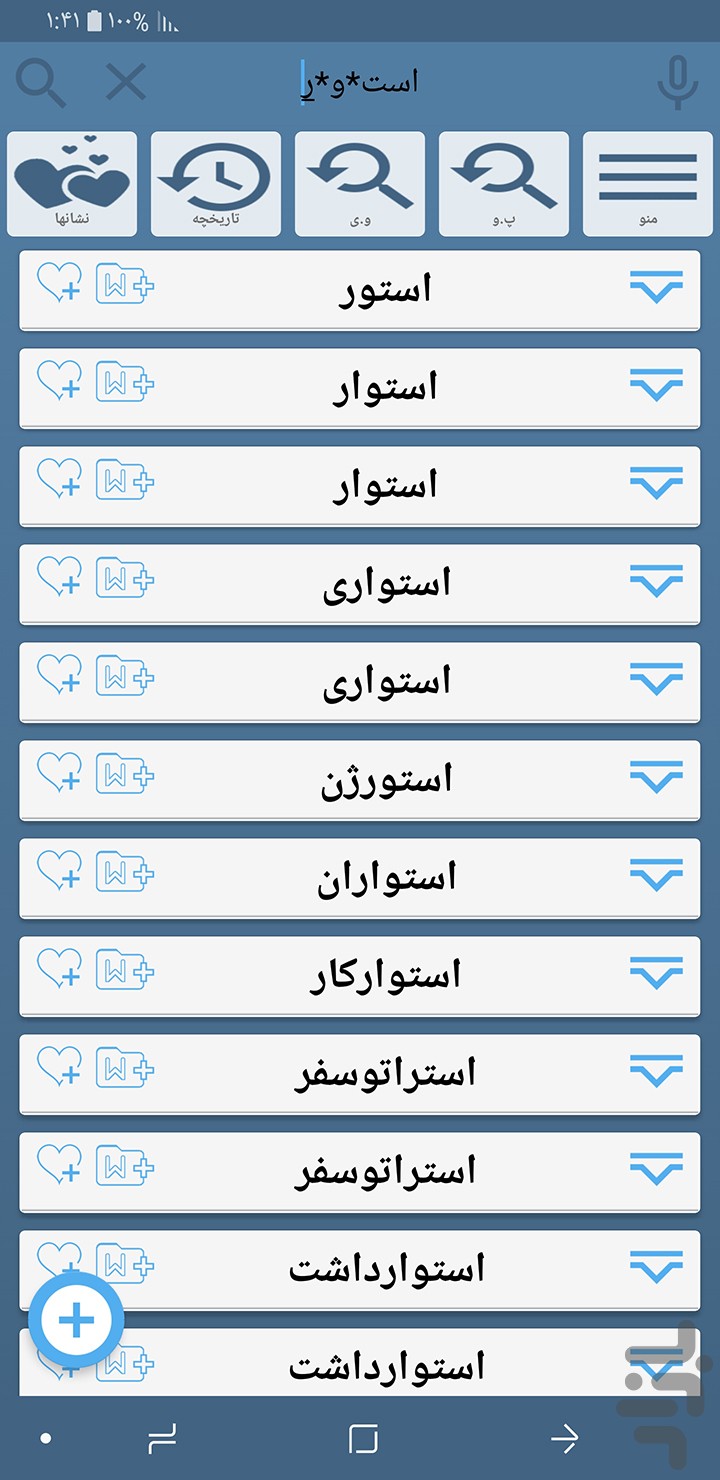The height and width of the screenshot is (1480, 720).
Task: Tap the floating plus button
Action: pyautogui.click(x=76, y=1321)
